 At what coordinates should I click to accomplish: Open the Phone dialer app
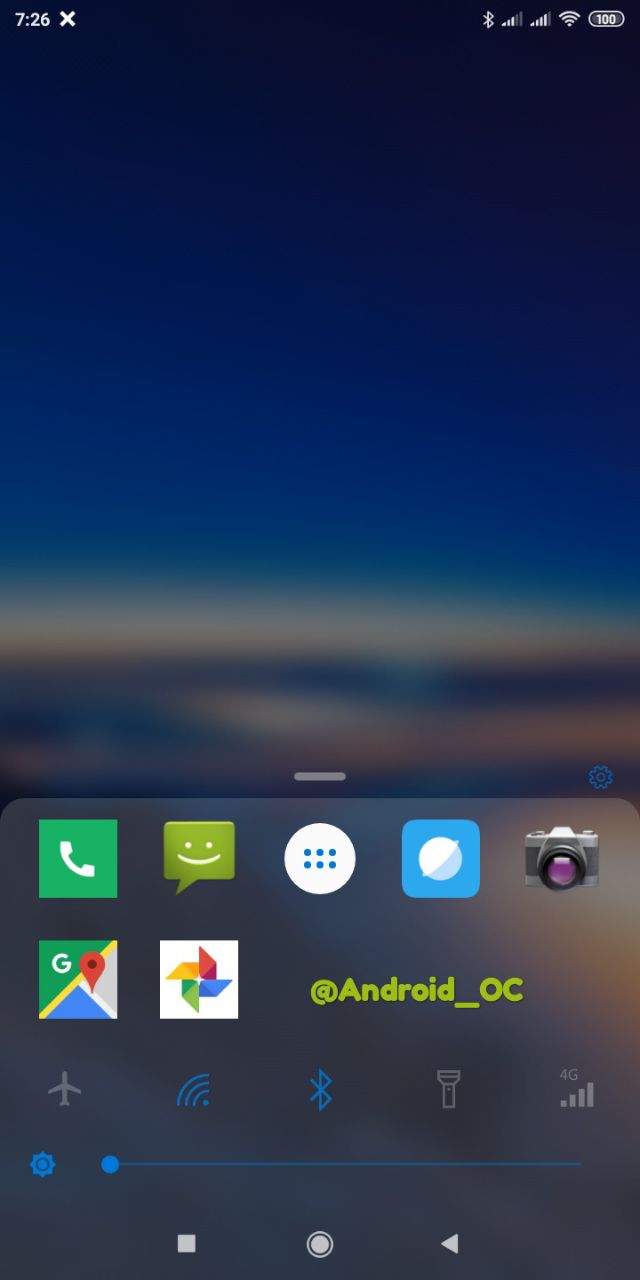(78, 859)
